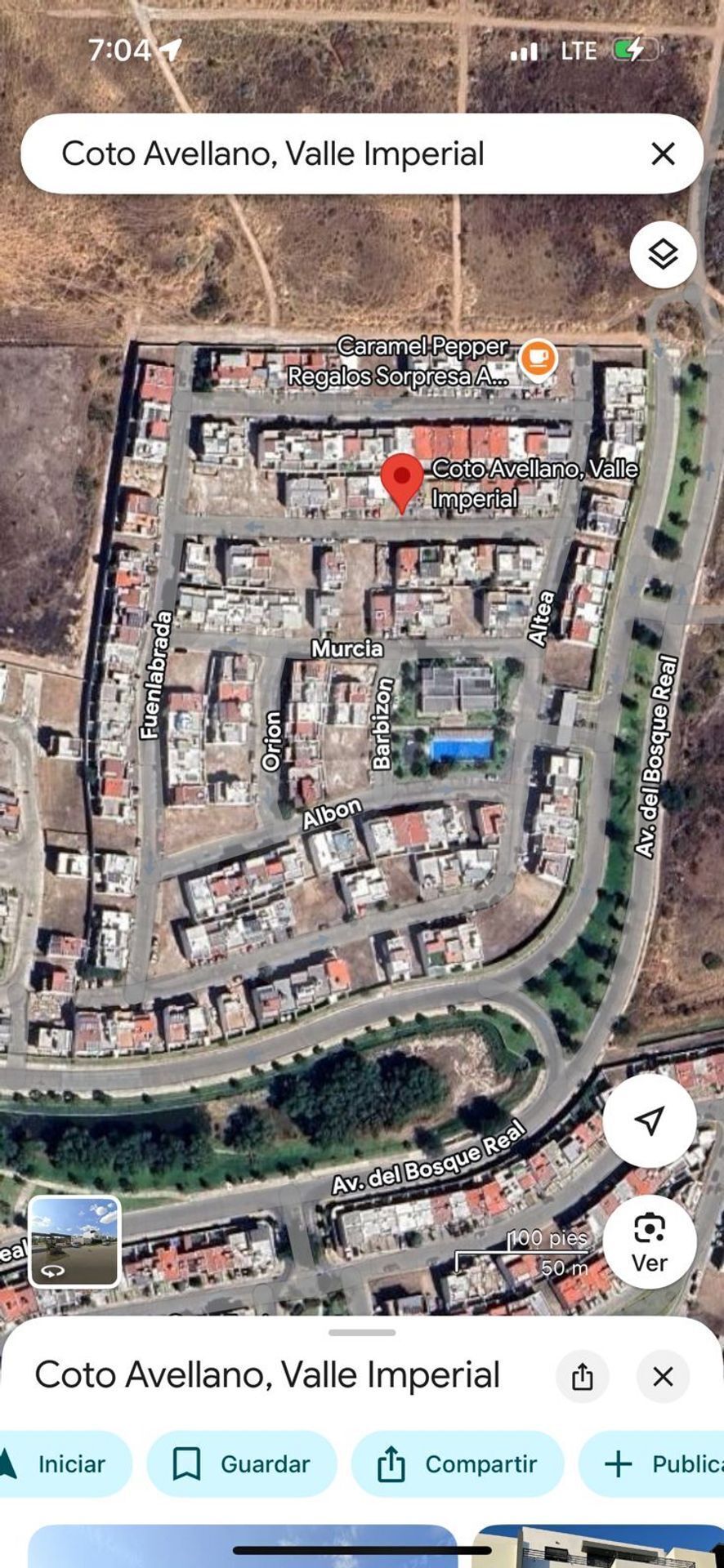
Task: Open the map layers selector
Action: point(663,255)
